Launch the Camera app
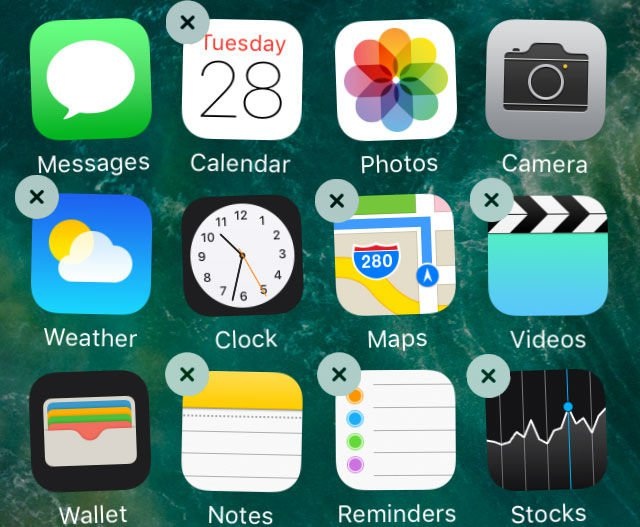 click(x=546, y=82)
